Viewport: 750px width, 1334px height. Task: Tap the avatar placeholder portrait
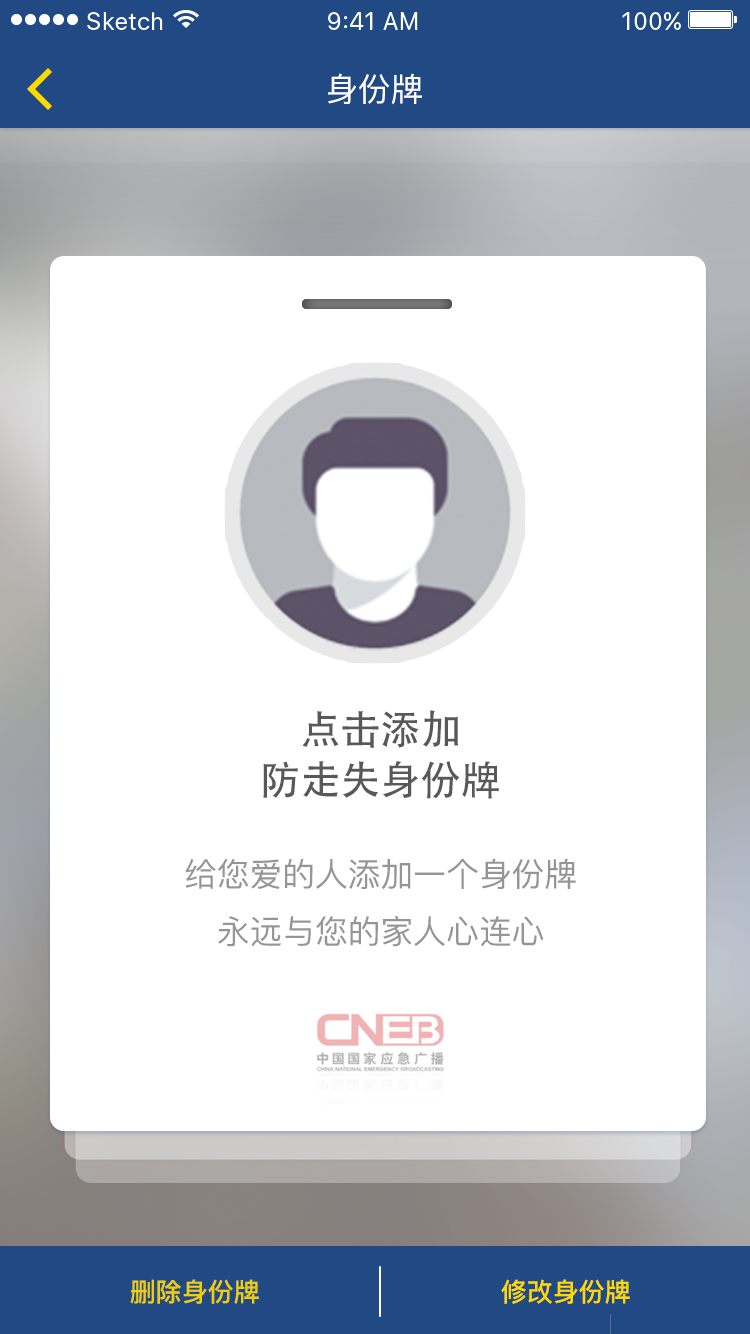tap(375, 512)
